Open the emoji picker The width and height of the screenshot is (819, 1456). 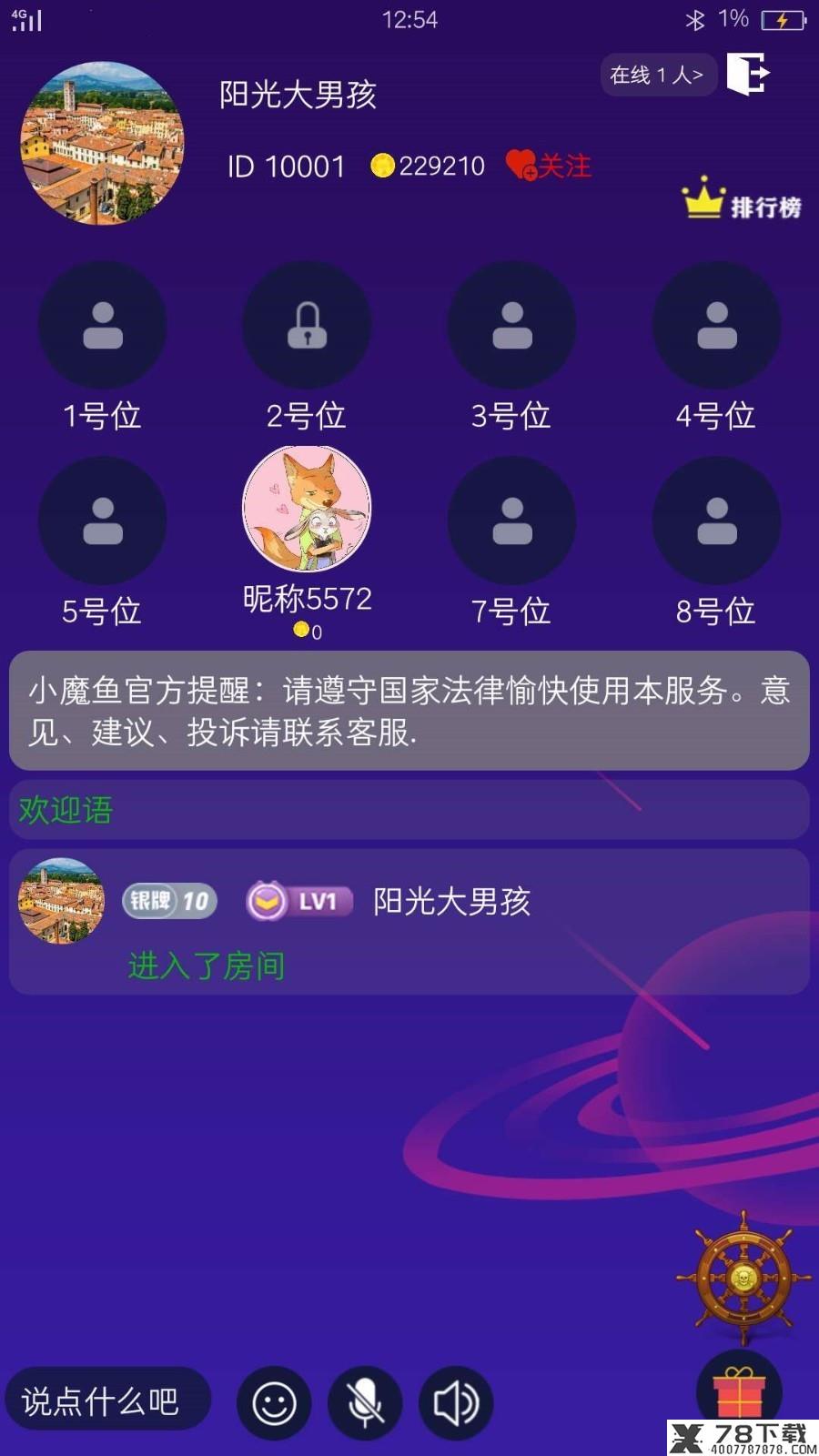(x=274, y=1403)
